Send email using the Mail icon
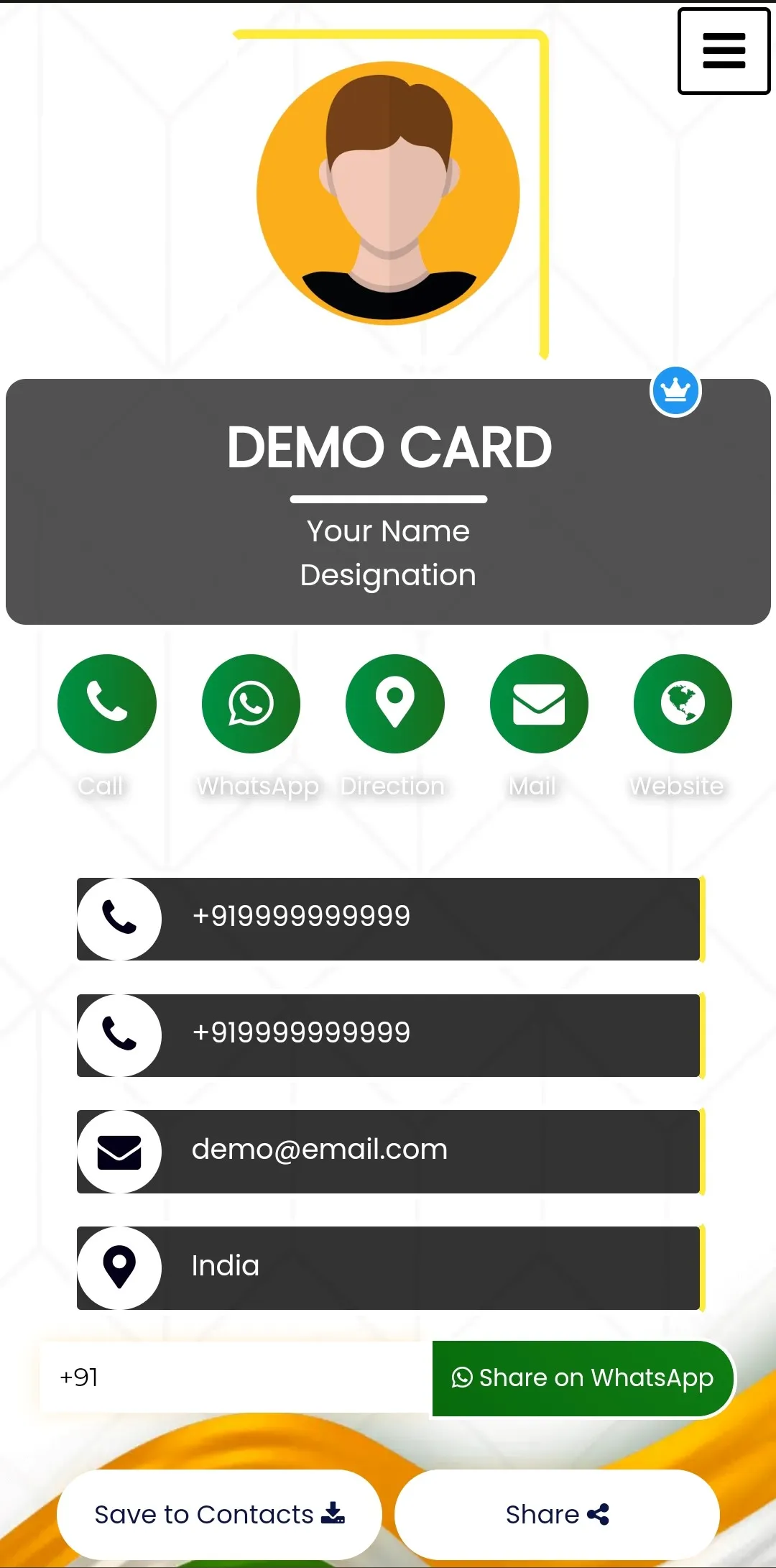This screenshot has width=776, height=1568. [539, 703]
